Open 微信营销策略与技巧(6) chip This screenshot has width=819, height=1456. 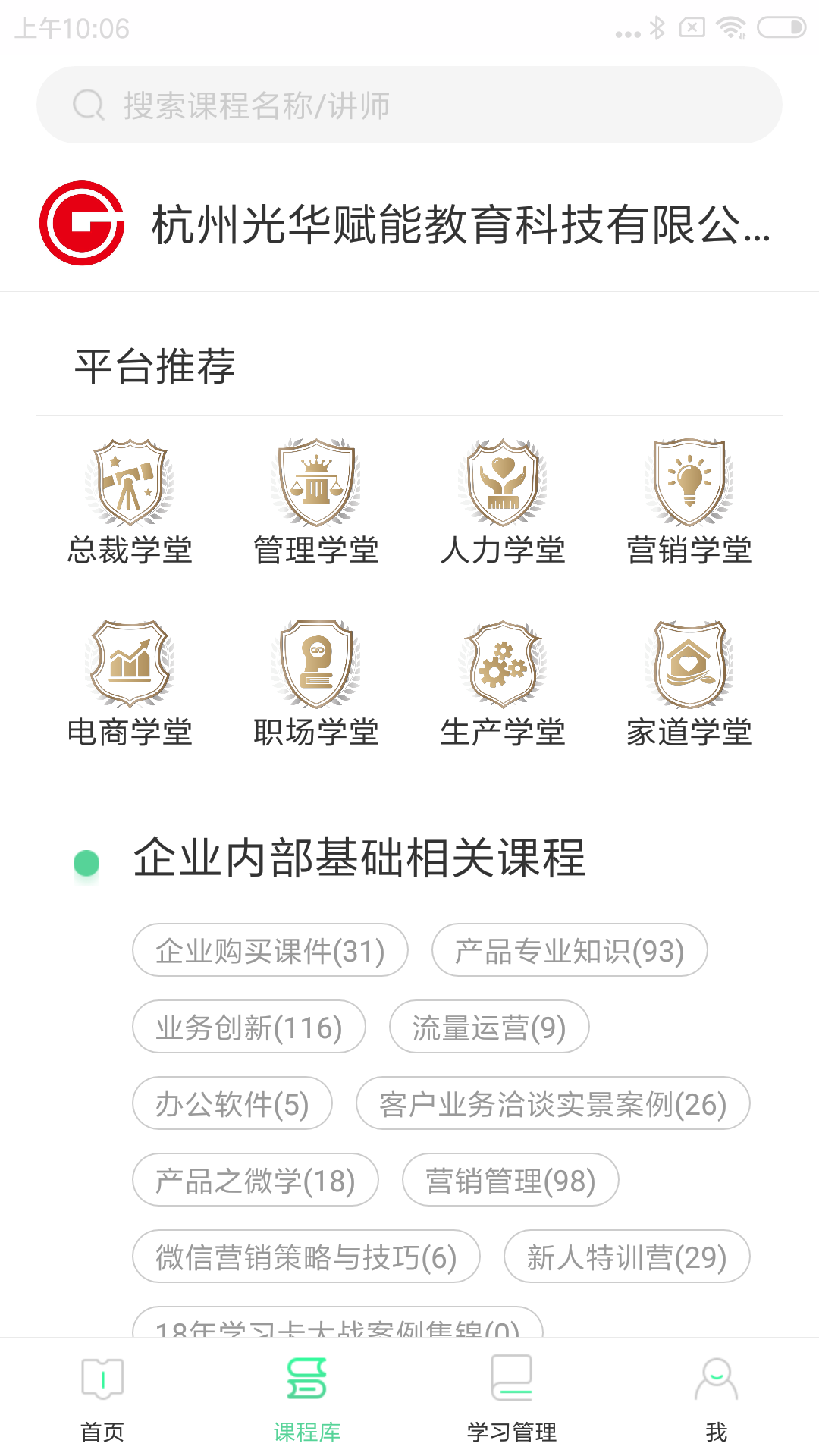(306, 1257)
